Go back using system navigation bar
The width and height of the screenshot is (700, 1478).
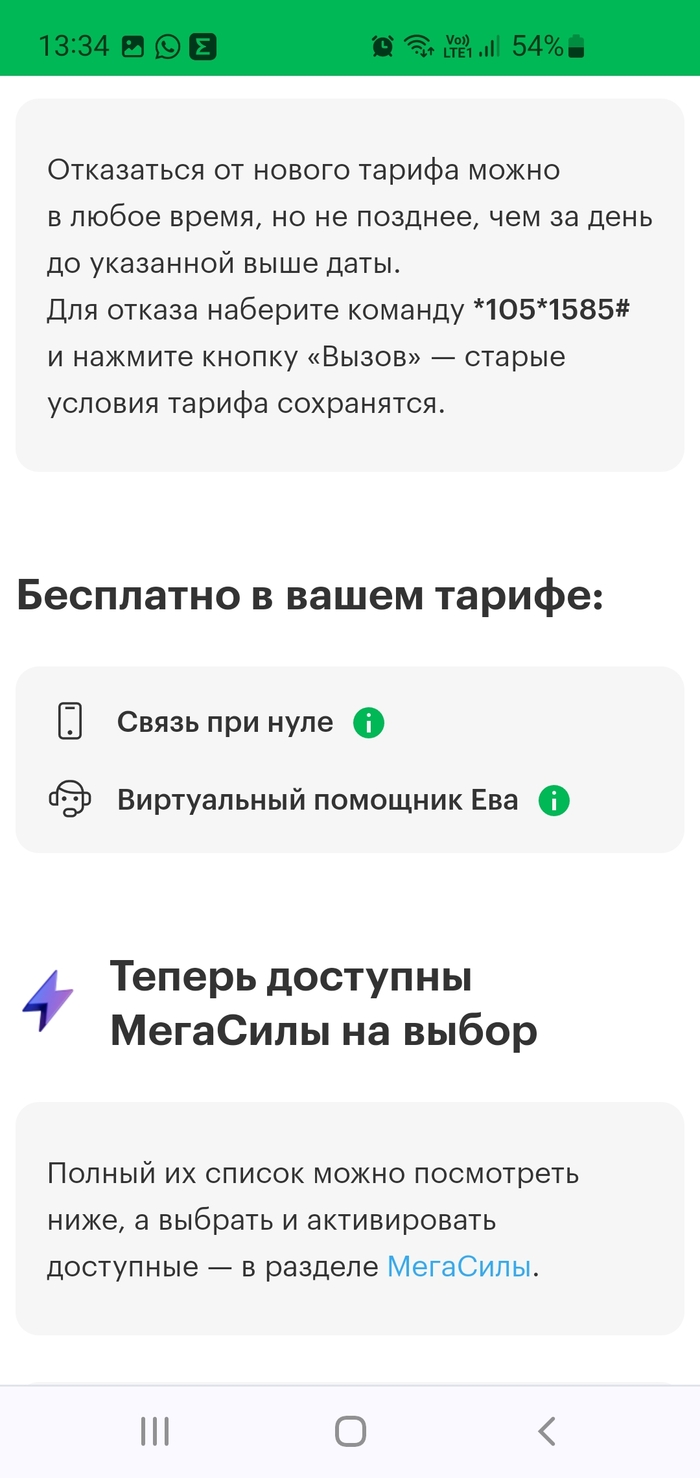[546, 1431]
